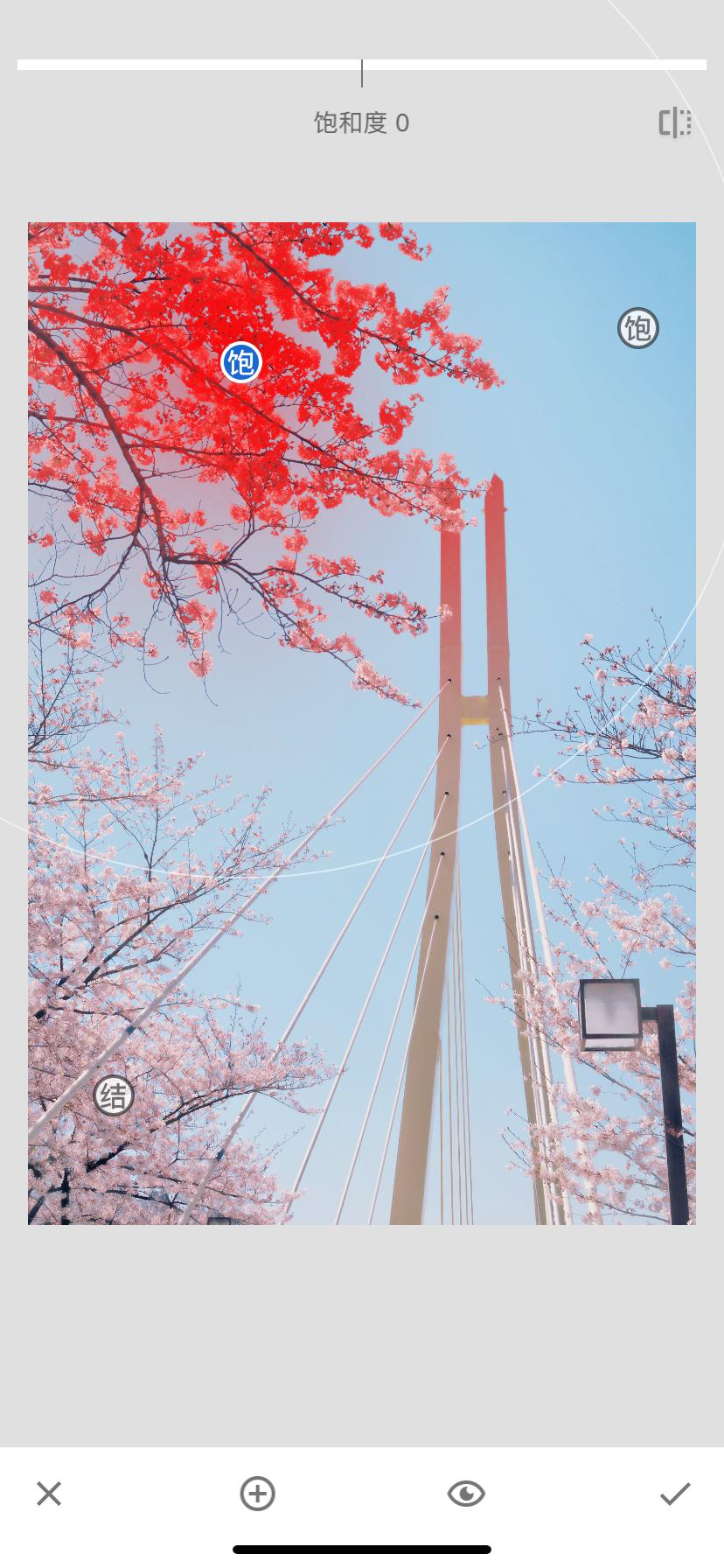This screenshot has width=724, height=1568.
Task: Tap the plus icon to add a control point
Action: pyautogui.click(x=255, y=1494)
